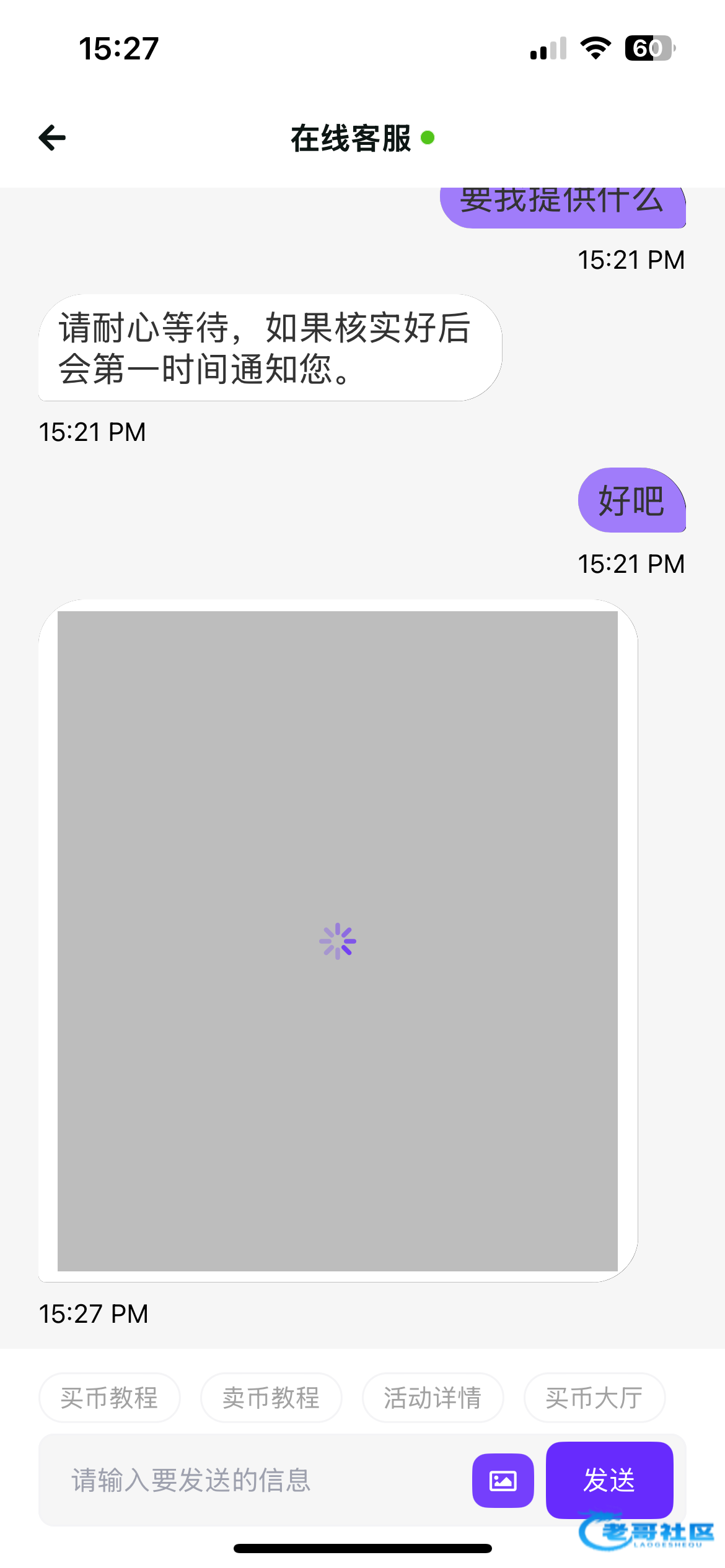Select the 卖币教程 quick reply chip
Viewport: 725px width, 1568px height.
click(x=271, y=1398)
